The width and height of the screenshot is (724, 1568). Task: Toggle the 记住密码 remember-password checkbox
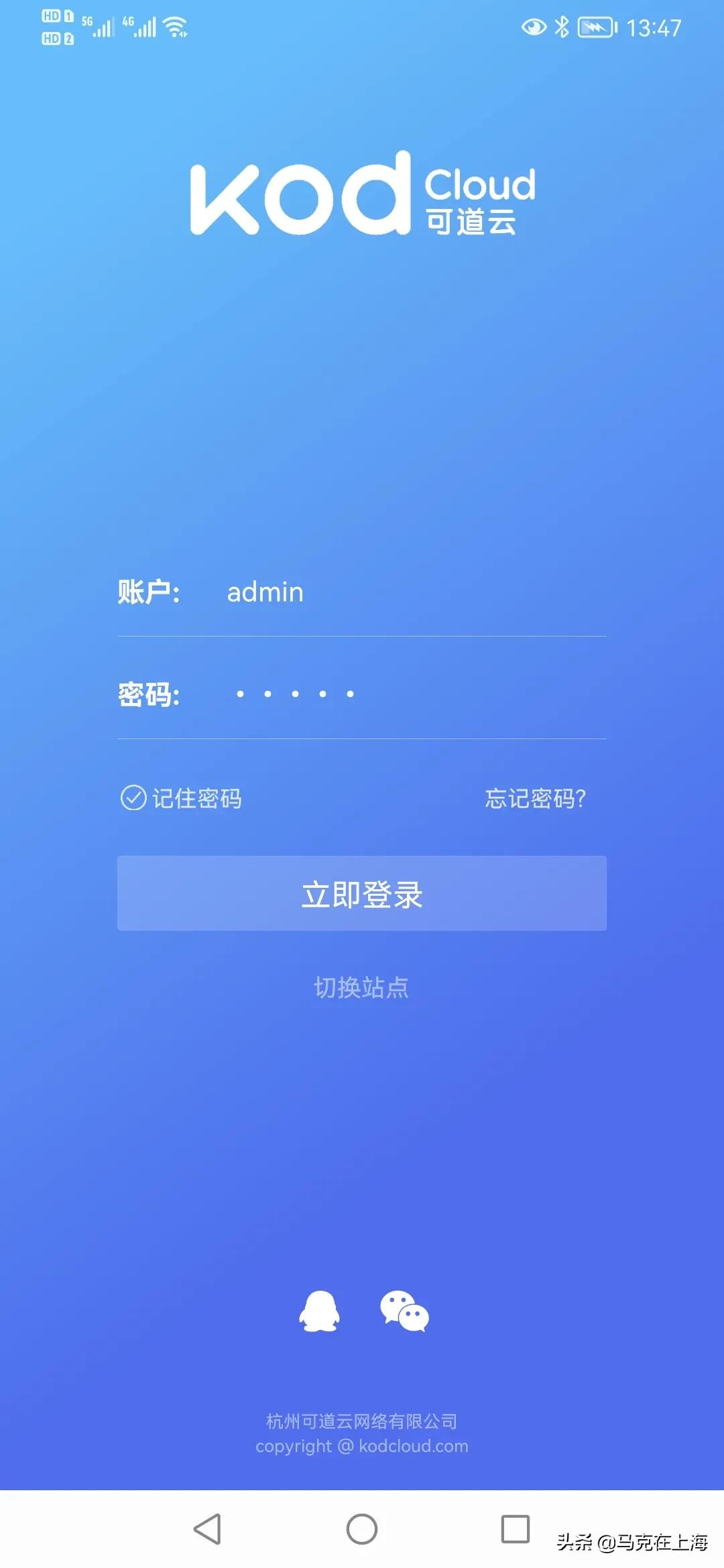[133, 798]
